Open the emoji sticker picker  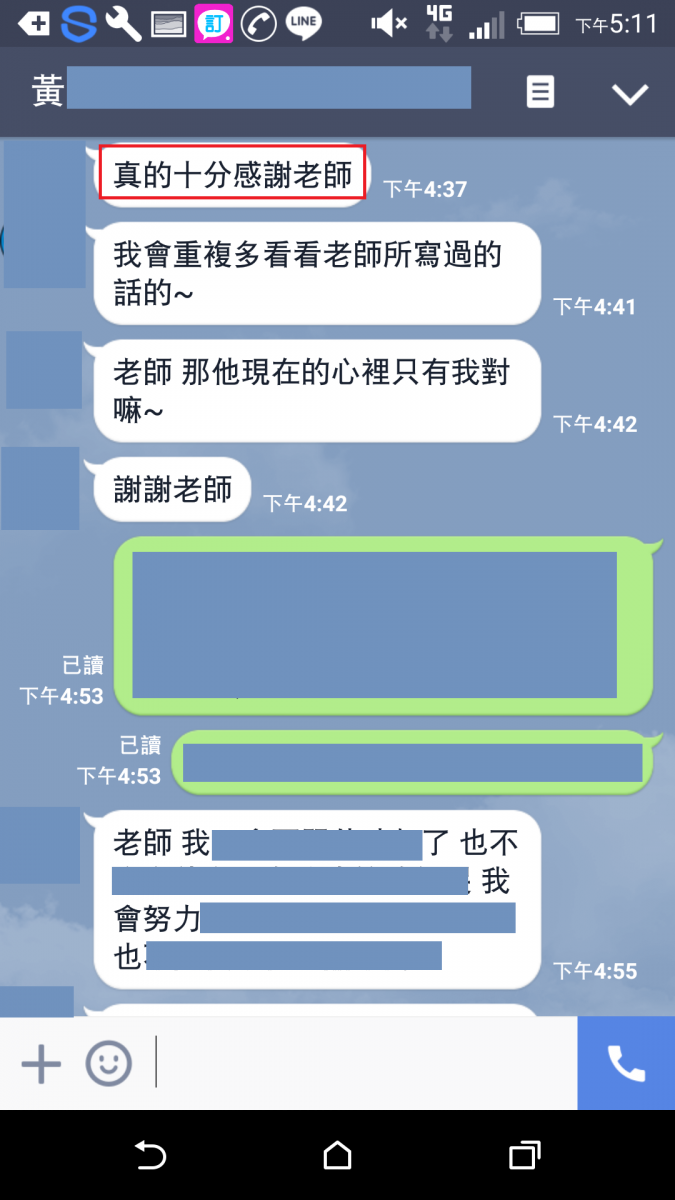tap(109, 1064)
